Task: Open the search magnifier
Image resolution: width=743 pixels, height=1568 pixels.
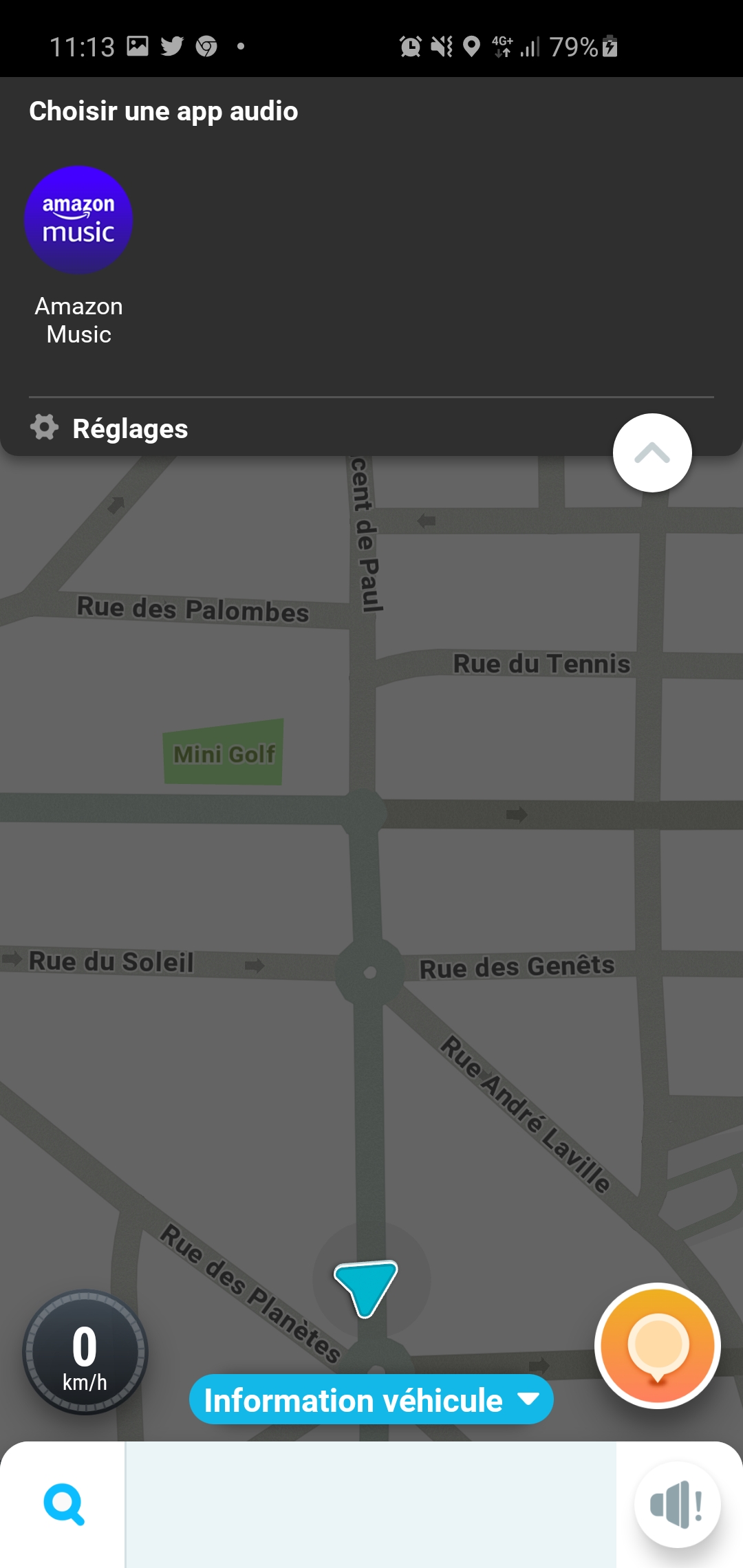Action: [x=63, y=1504]
